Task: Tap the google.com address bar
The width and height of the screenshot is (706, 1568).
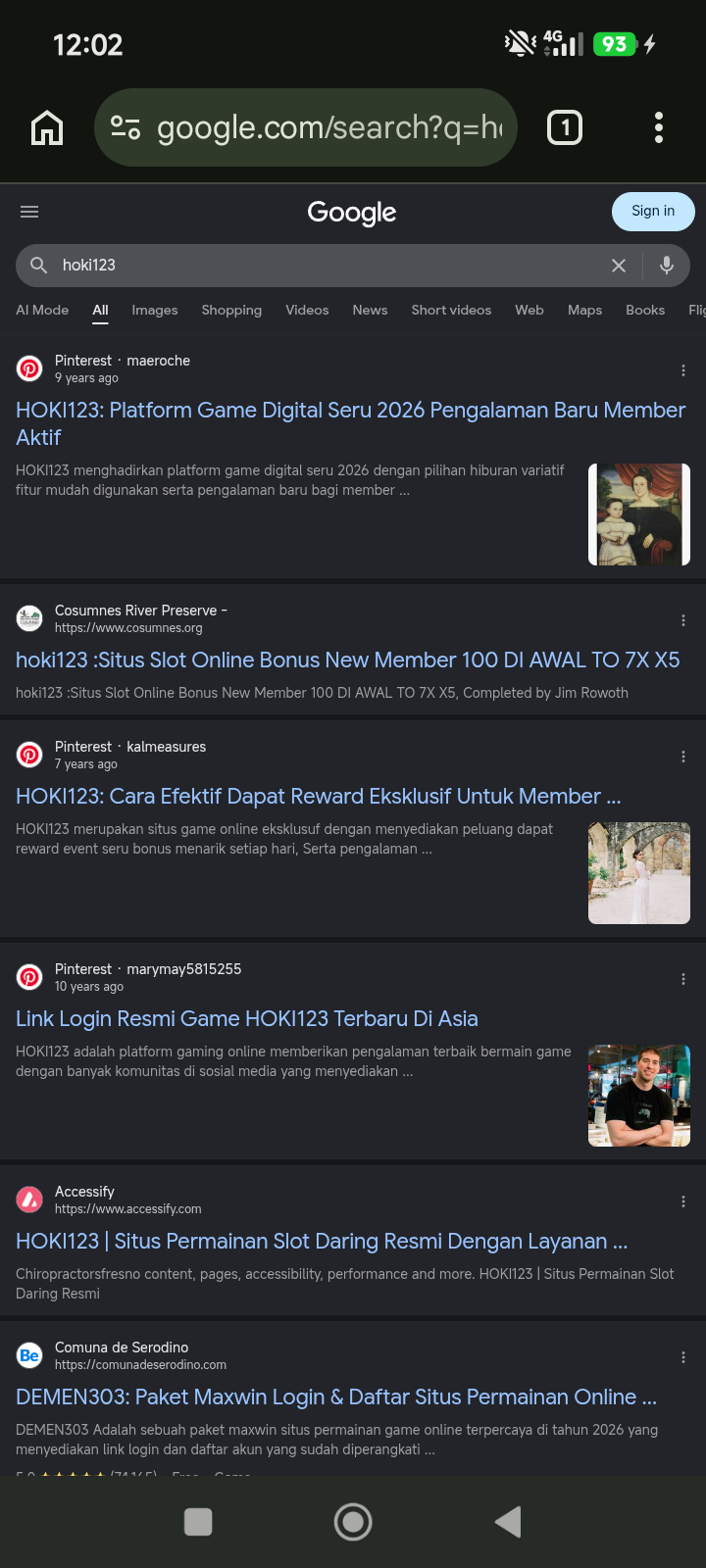Action: click(x=306, y=127)
